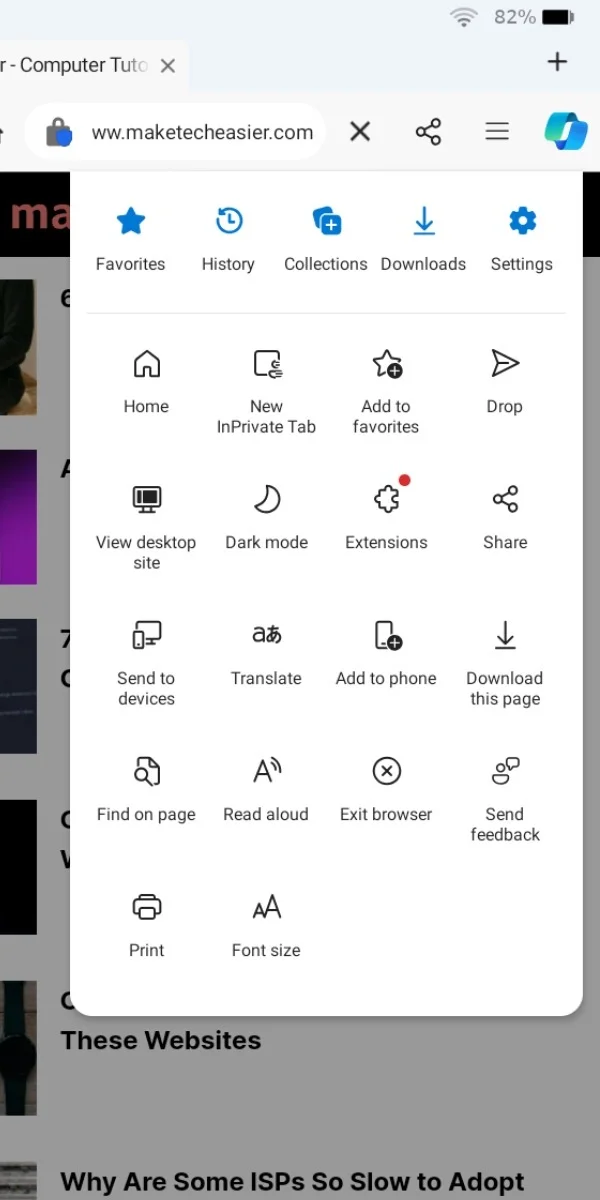Adjust Font size
600x1200 pixels.
pos(266,926)
